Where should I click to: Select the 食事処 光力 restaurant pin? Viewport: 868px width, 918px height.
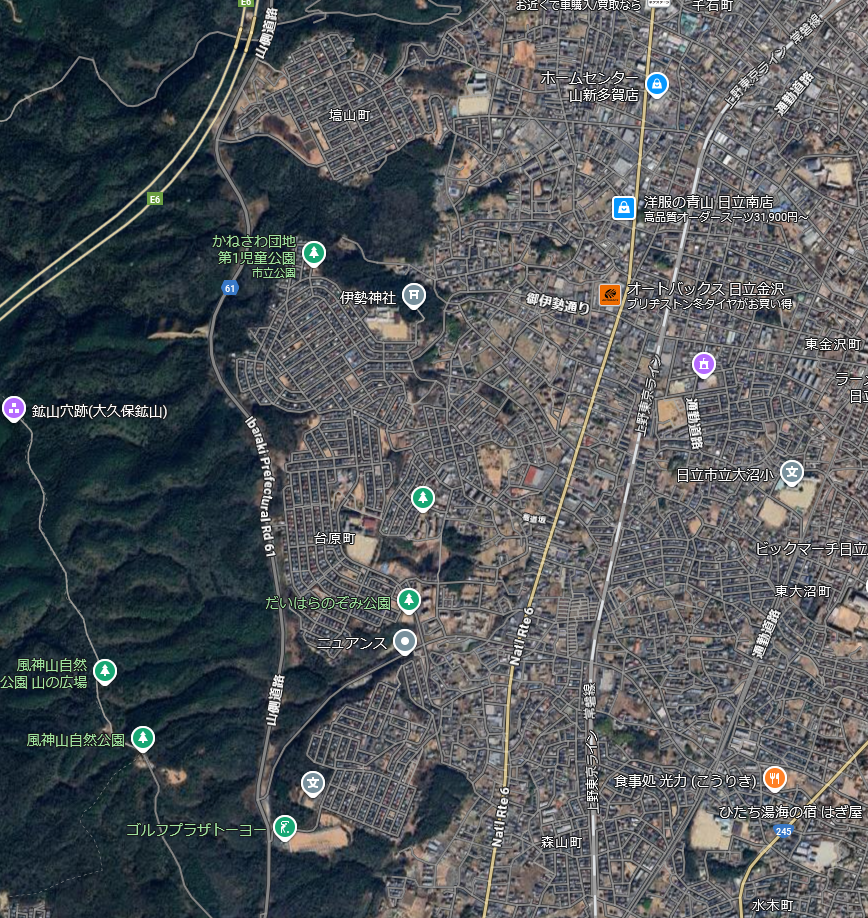click(x=774, y=777)
